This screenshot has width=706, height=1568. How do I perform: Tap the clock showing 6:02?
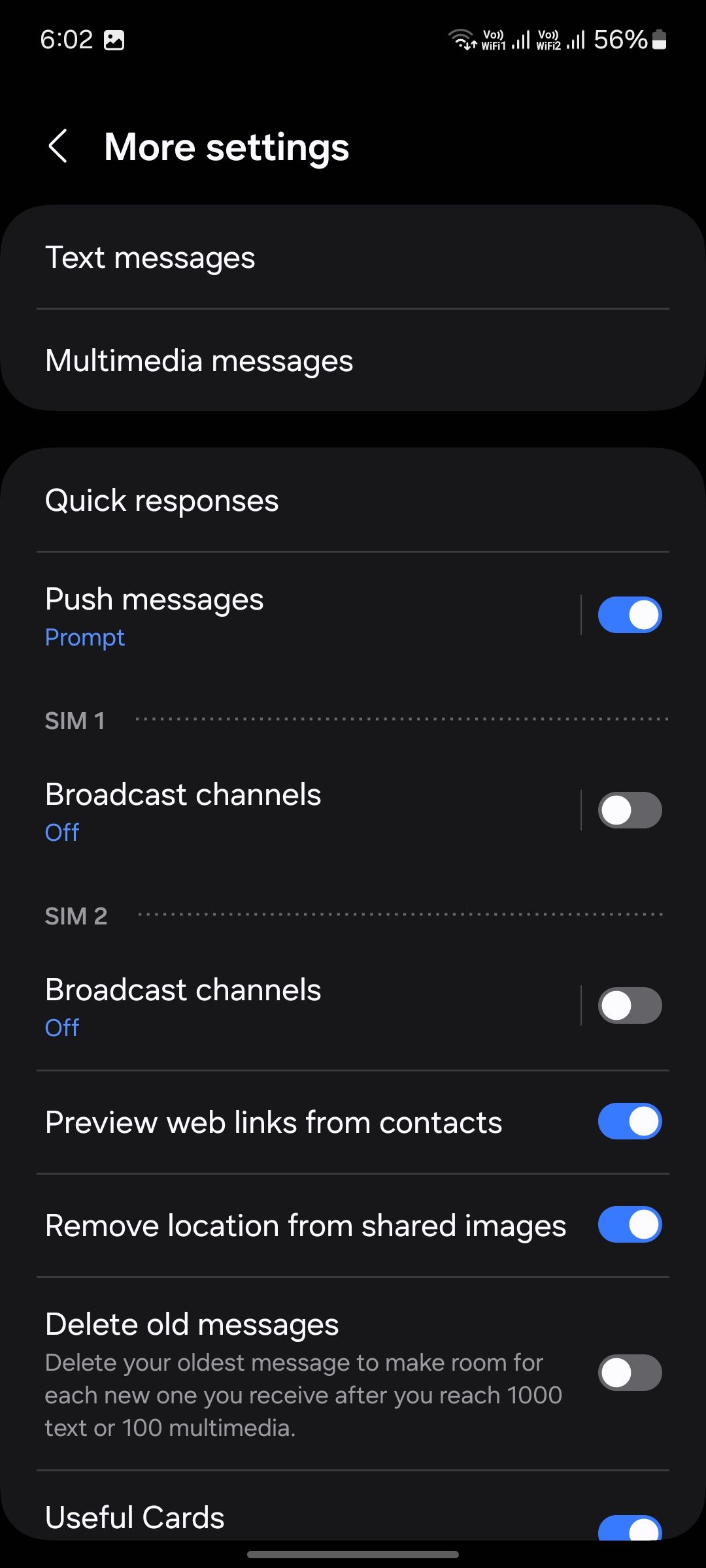coord(69,39)
